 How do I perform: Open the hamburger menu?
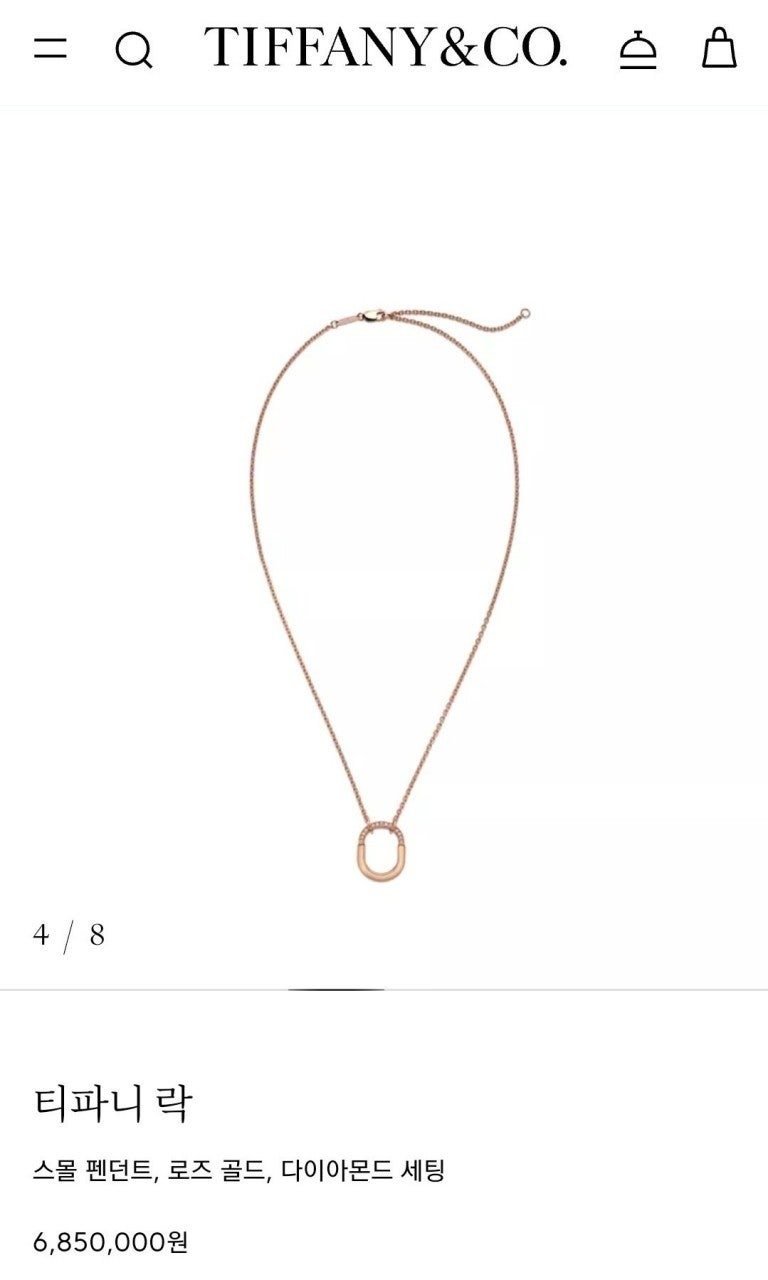[50, 48]
